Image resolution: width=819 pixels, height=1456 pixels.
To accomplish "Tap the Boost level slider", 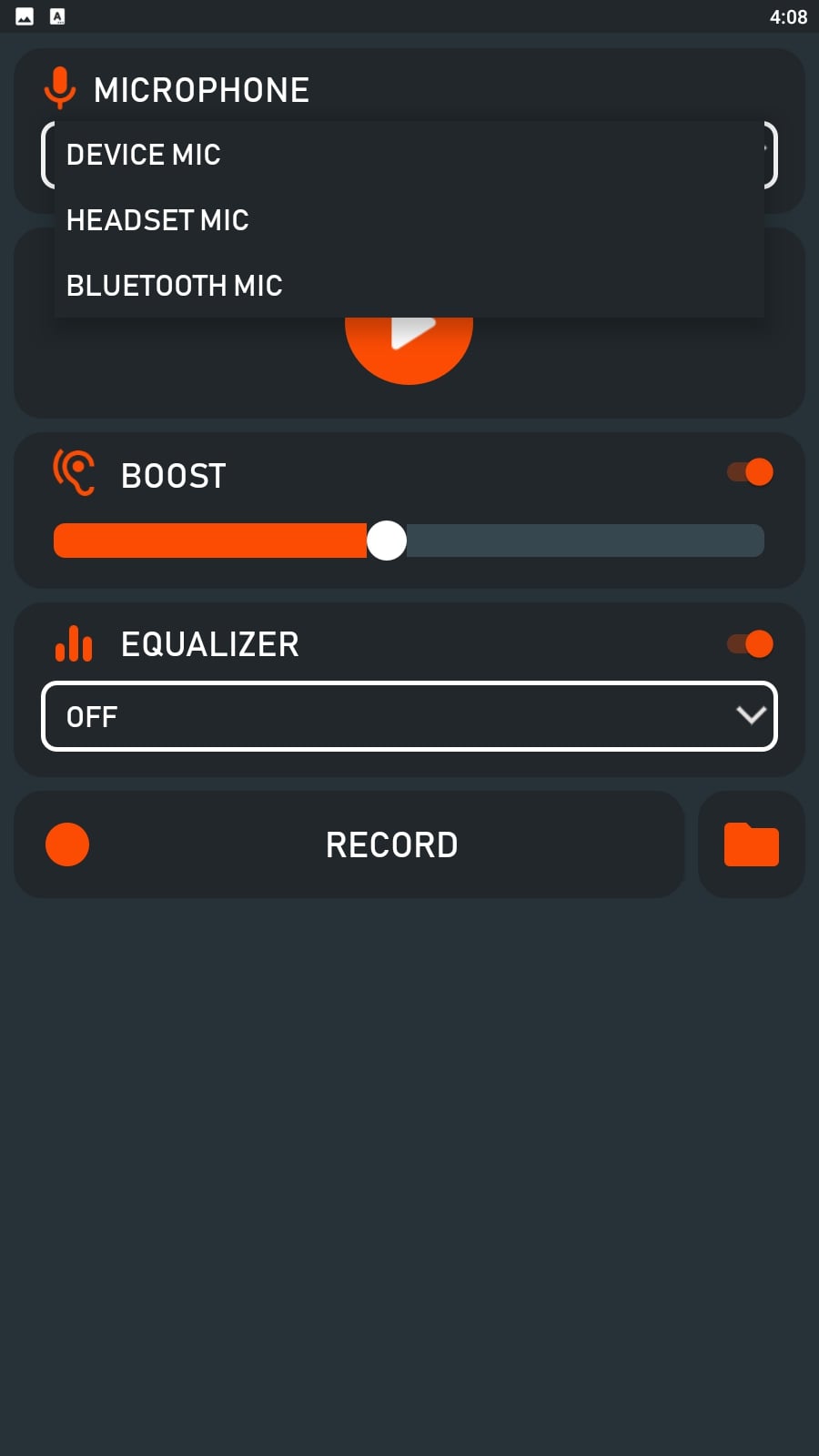I will [x=409, y=541].
